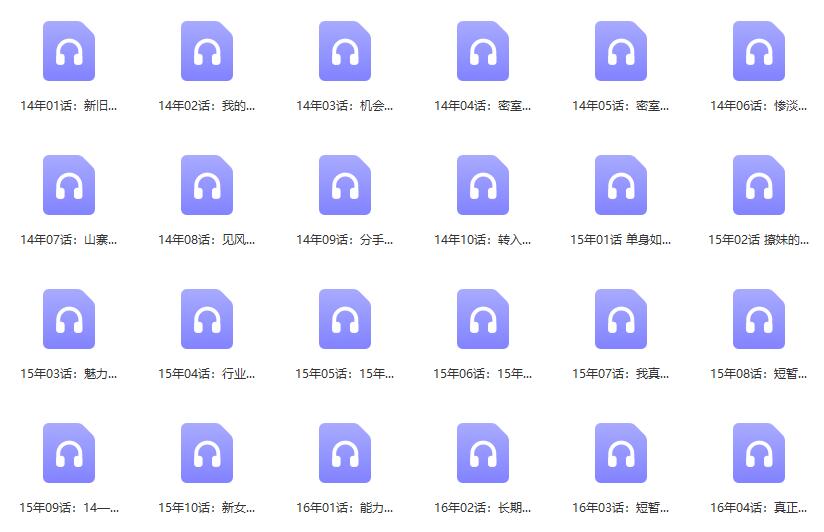Play audio file 16年01话：能力
The width and height of the screenshot is (824, 532).
[x=345, y=453]
